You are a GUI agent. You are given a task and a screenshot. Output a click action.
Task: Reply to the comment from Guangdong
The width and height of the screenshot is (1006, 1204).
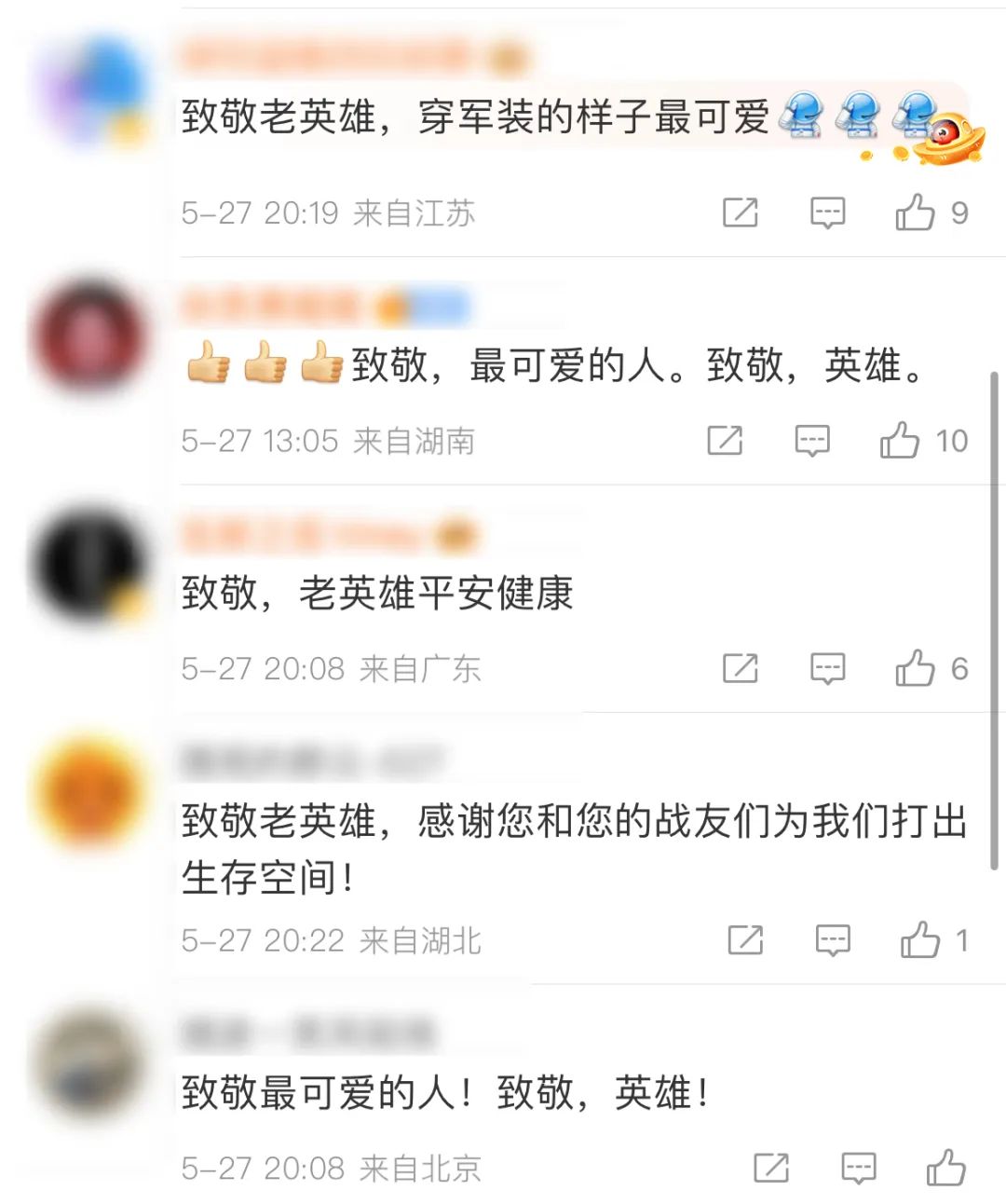click(827, 668)
